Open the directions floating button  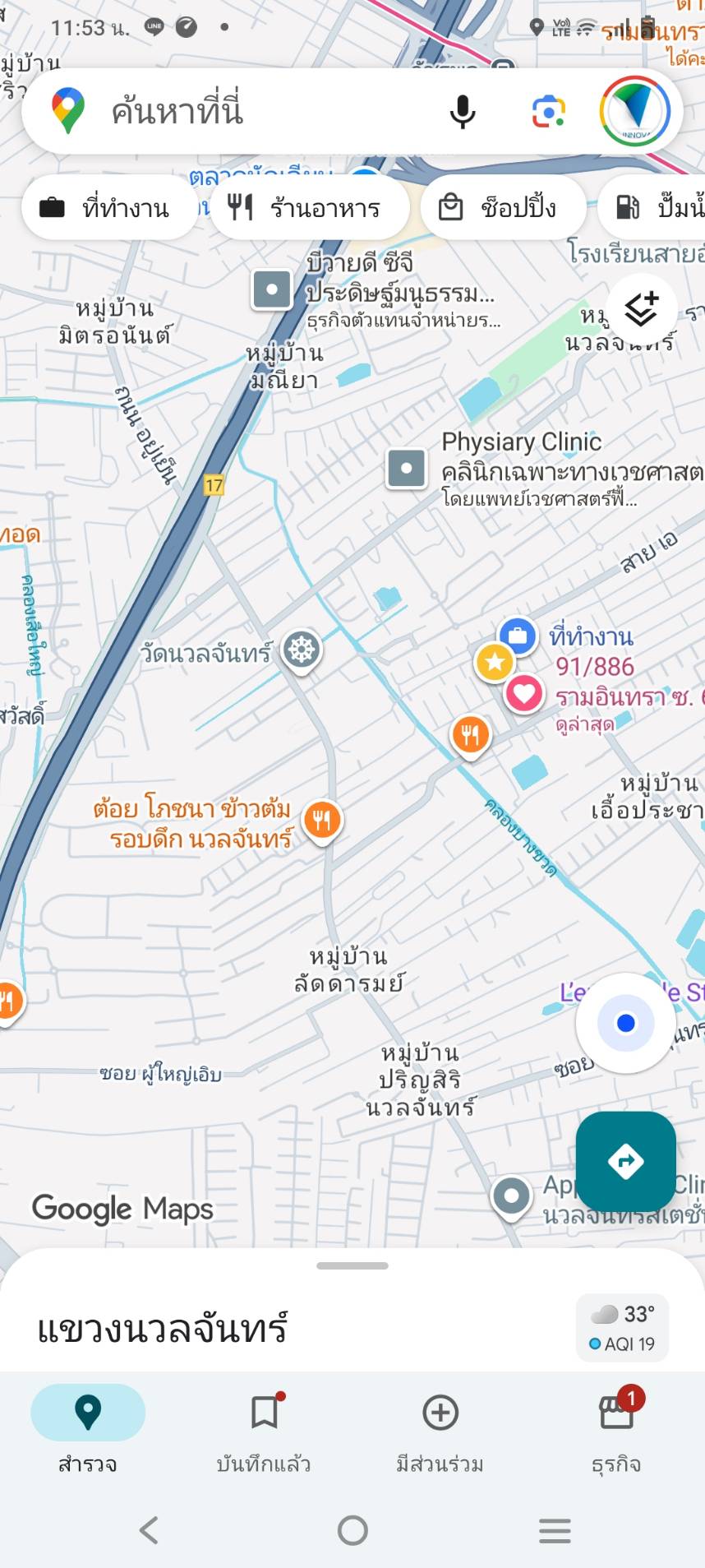626,1161
